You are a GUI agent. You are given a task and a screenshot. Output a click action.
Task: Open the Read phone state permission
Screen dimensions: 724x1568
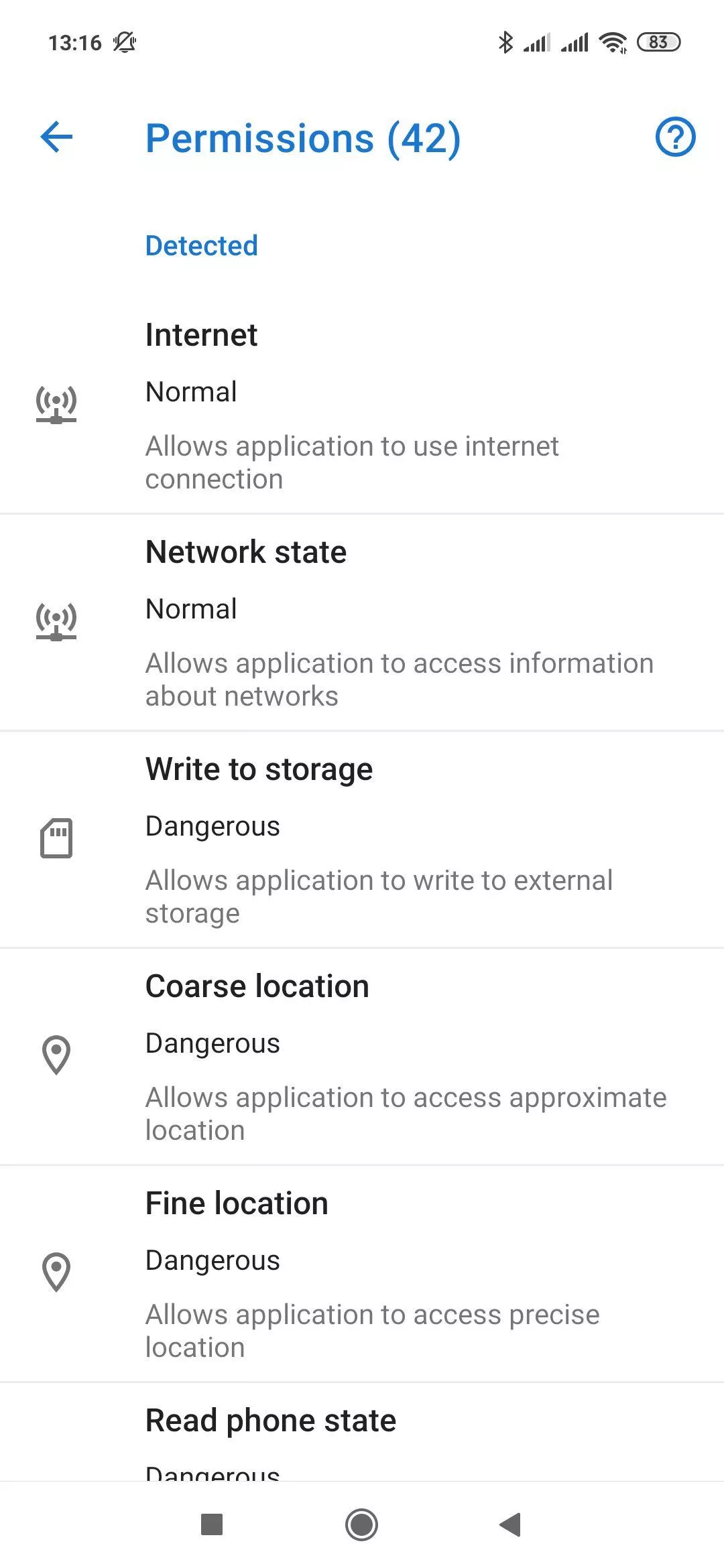362,1432
